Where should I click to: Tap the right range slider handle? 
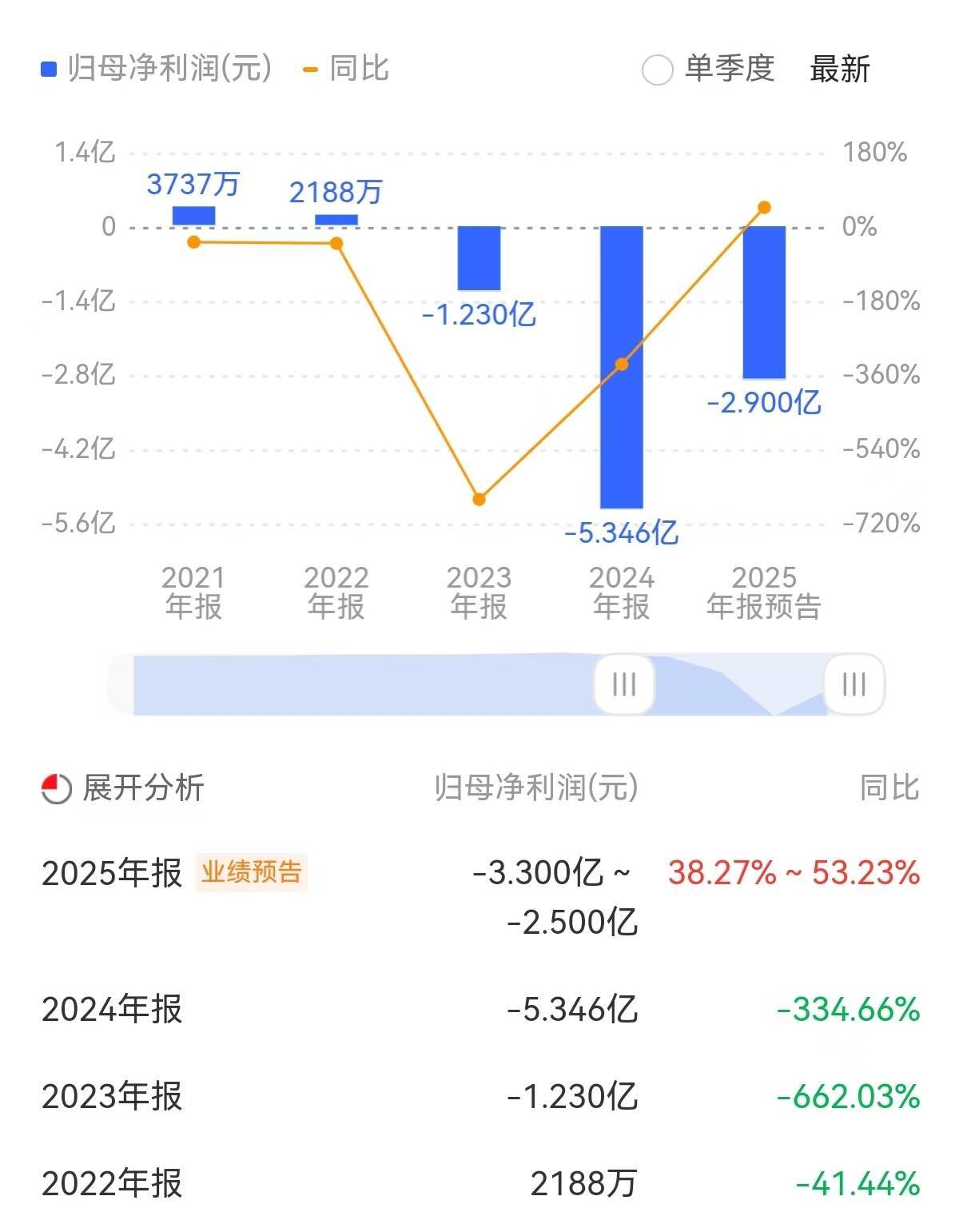pyautogui.click(x=854, y=684)
